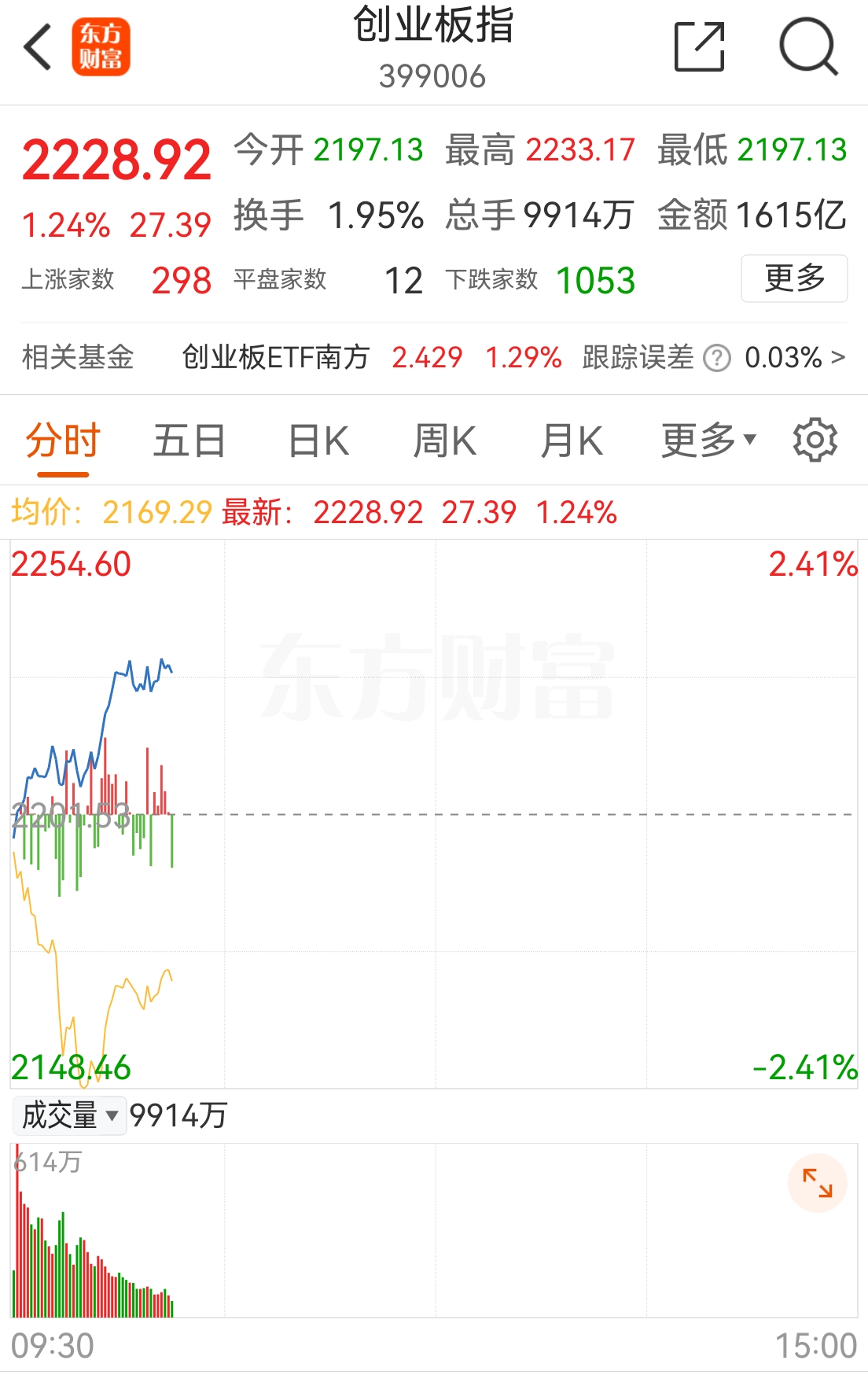Expand the 更多 chart period dropdown
This screenshot has height=1375, width=868.
tap(708, 441)
